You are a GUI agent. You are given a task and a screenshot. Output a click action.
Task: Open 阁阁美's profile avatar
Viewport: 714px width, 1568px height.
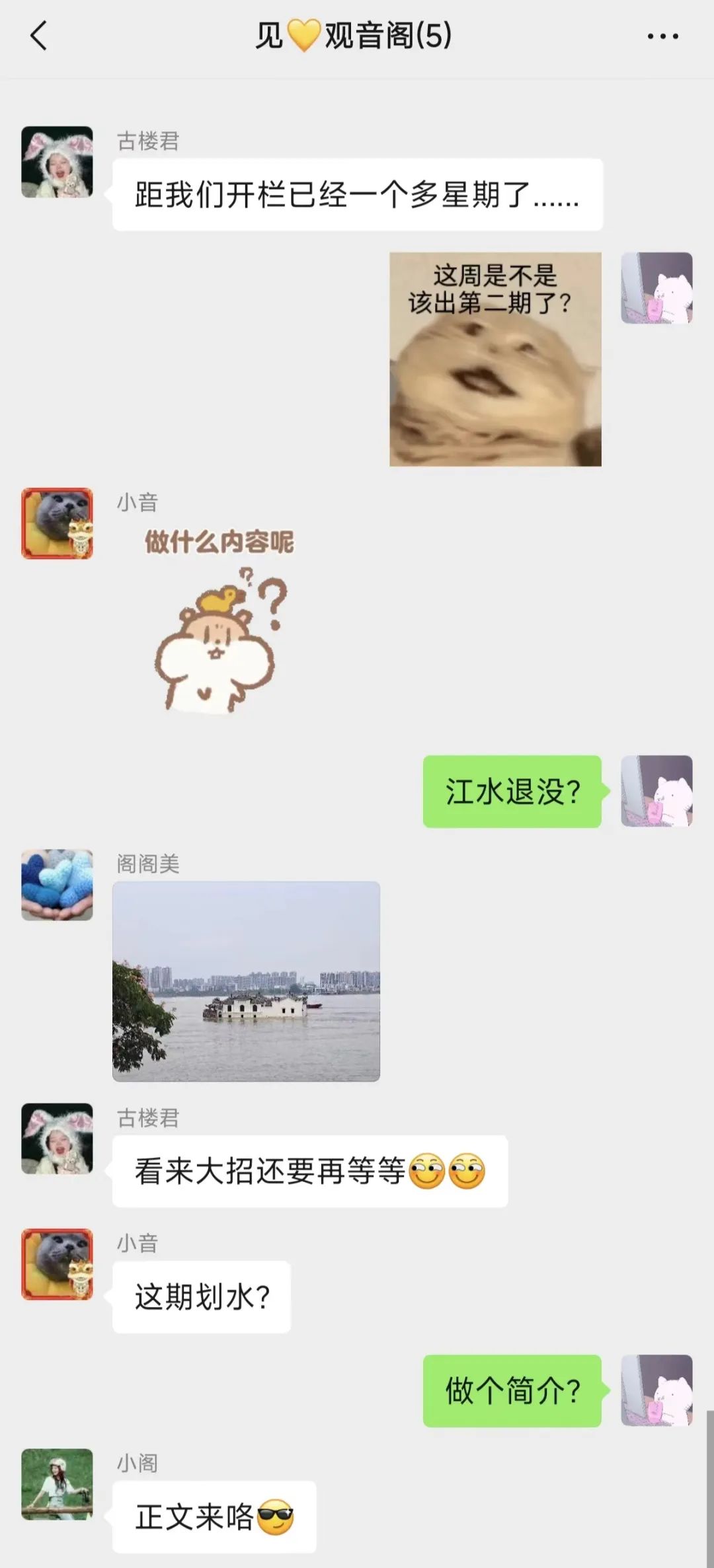(x=57, y=885)
